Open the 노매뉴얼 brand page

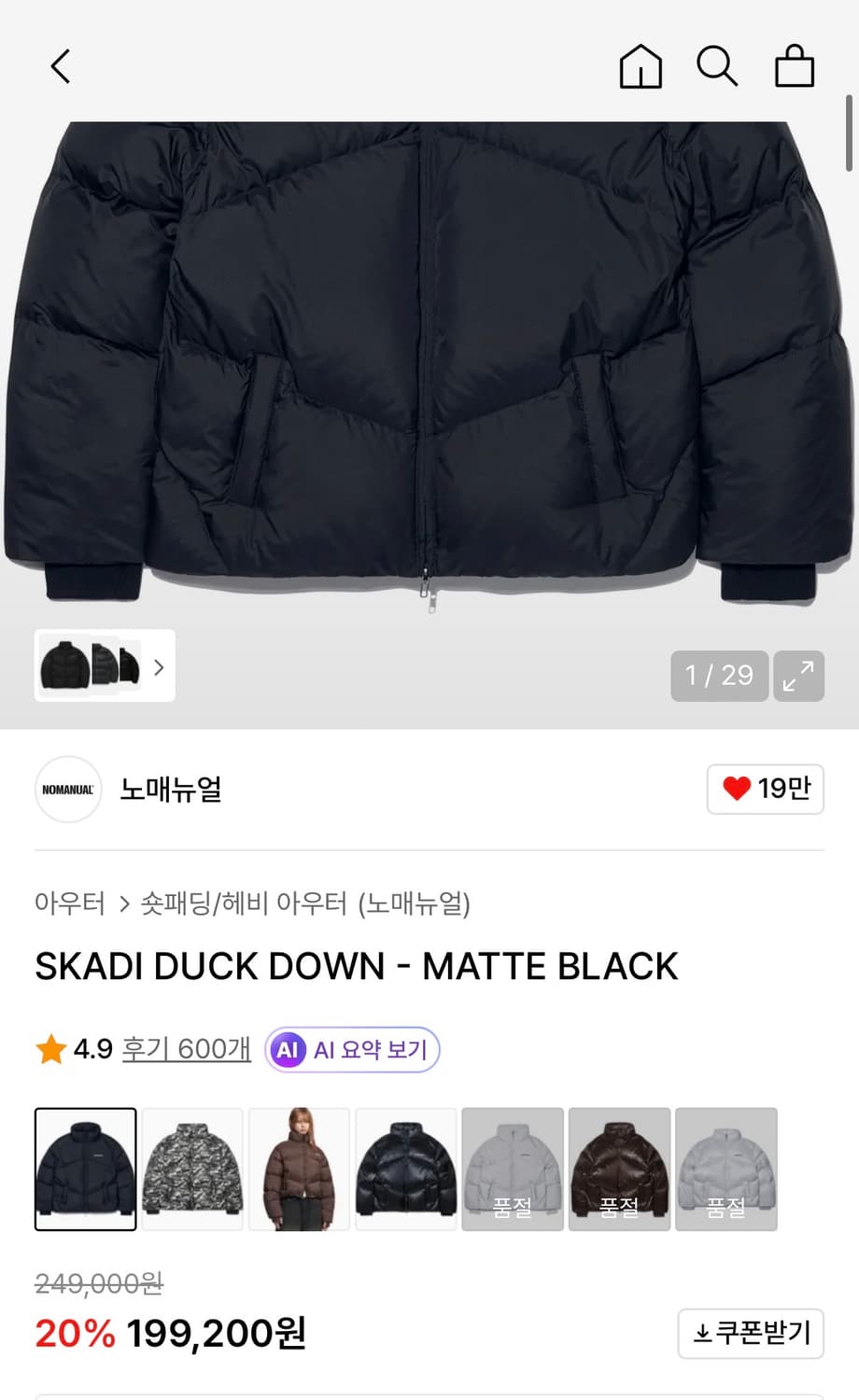(x=171, y=790)
